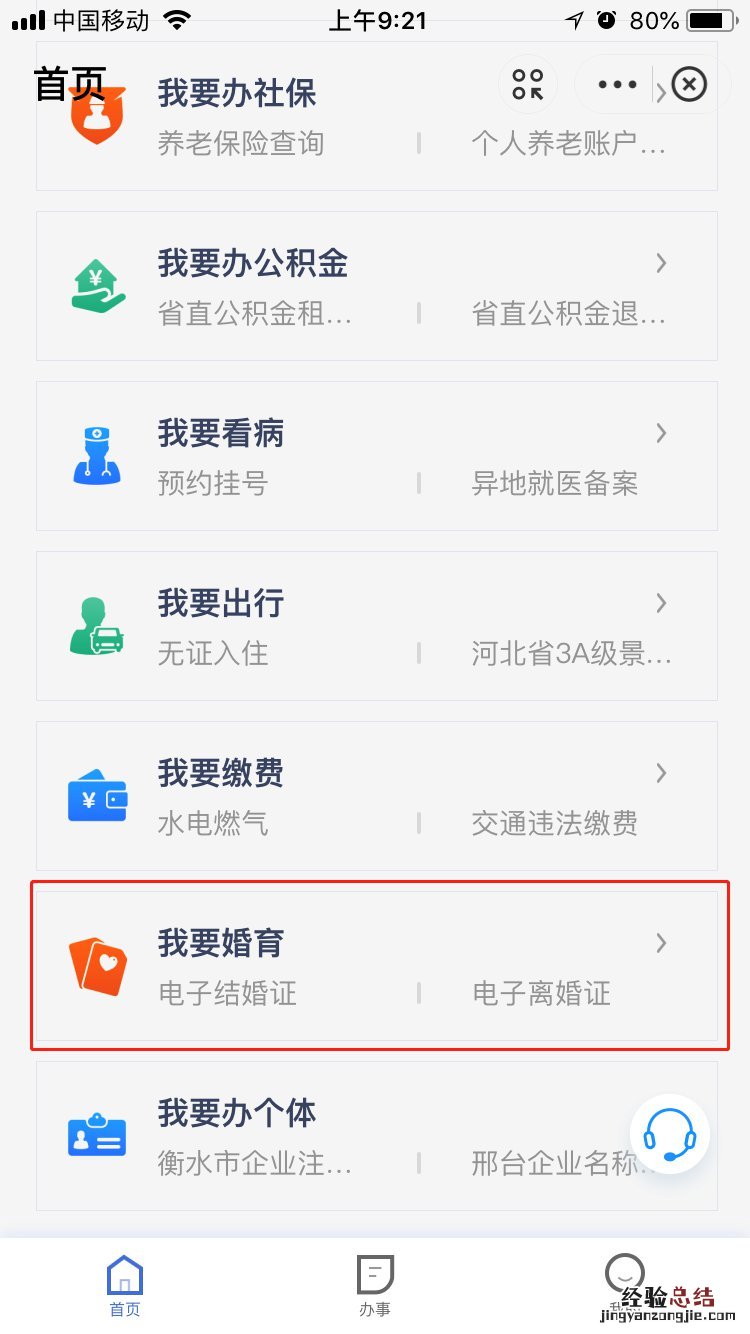
Task: Open the smiley face tab
Action: (624, 1275)
